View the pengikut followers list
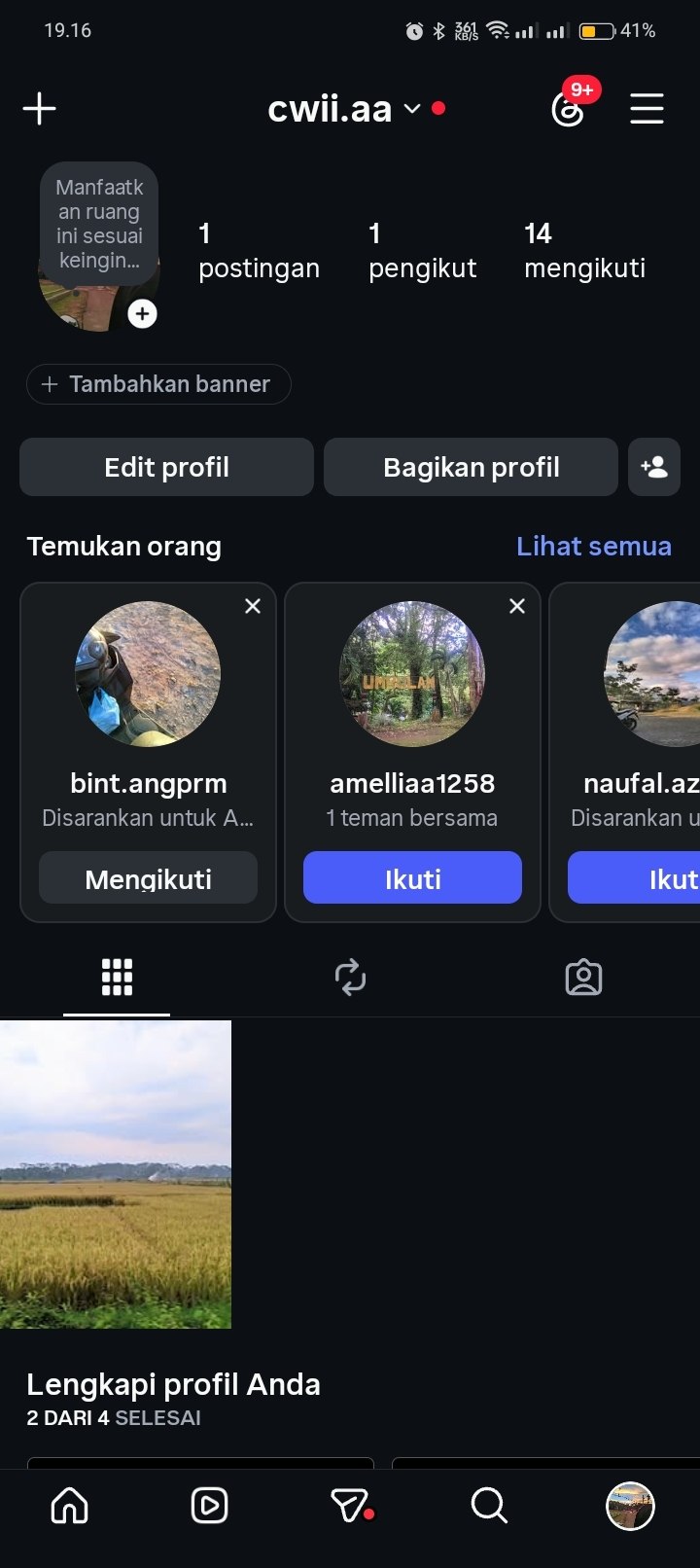 click(422, 250)
